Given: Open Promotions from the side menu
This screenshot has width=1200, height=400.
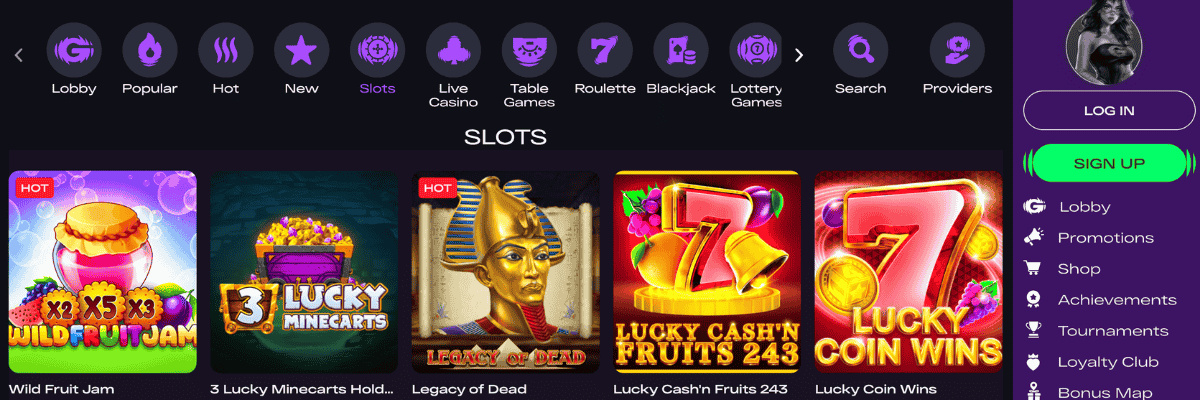Looking at the screenshot, I should click(x=1105, y=238).
